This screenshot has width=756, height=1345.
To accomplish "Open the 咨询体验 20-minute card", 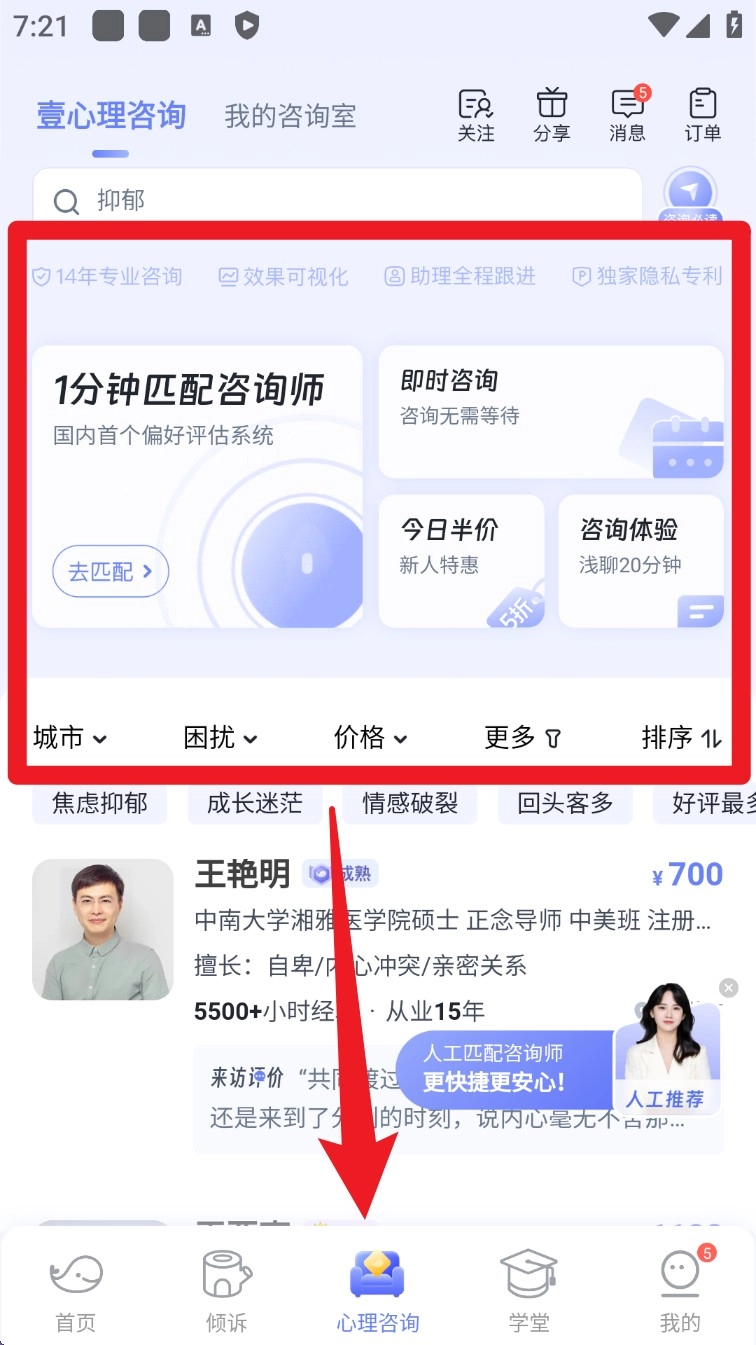I will click(640, 560).
